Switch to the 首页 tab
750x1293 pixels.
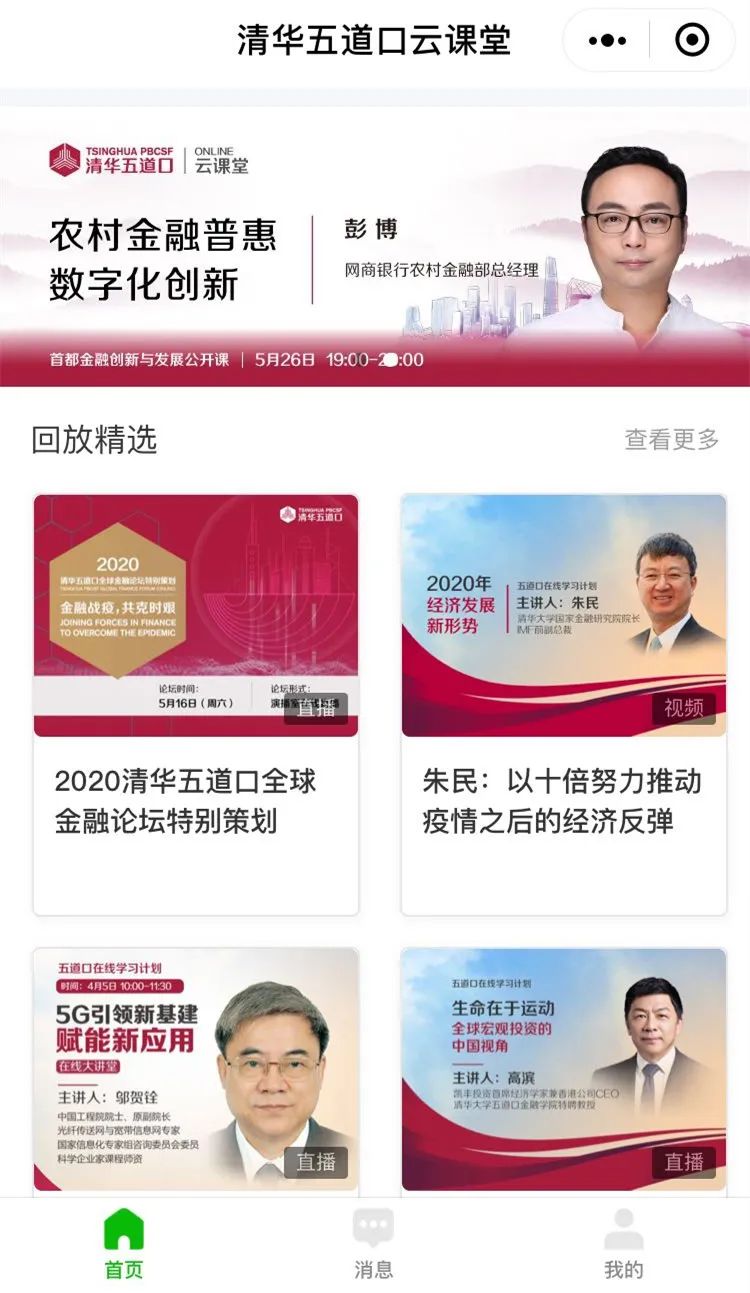point(124,1244)
